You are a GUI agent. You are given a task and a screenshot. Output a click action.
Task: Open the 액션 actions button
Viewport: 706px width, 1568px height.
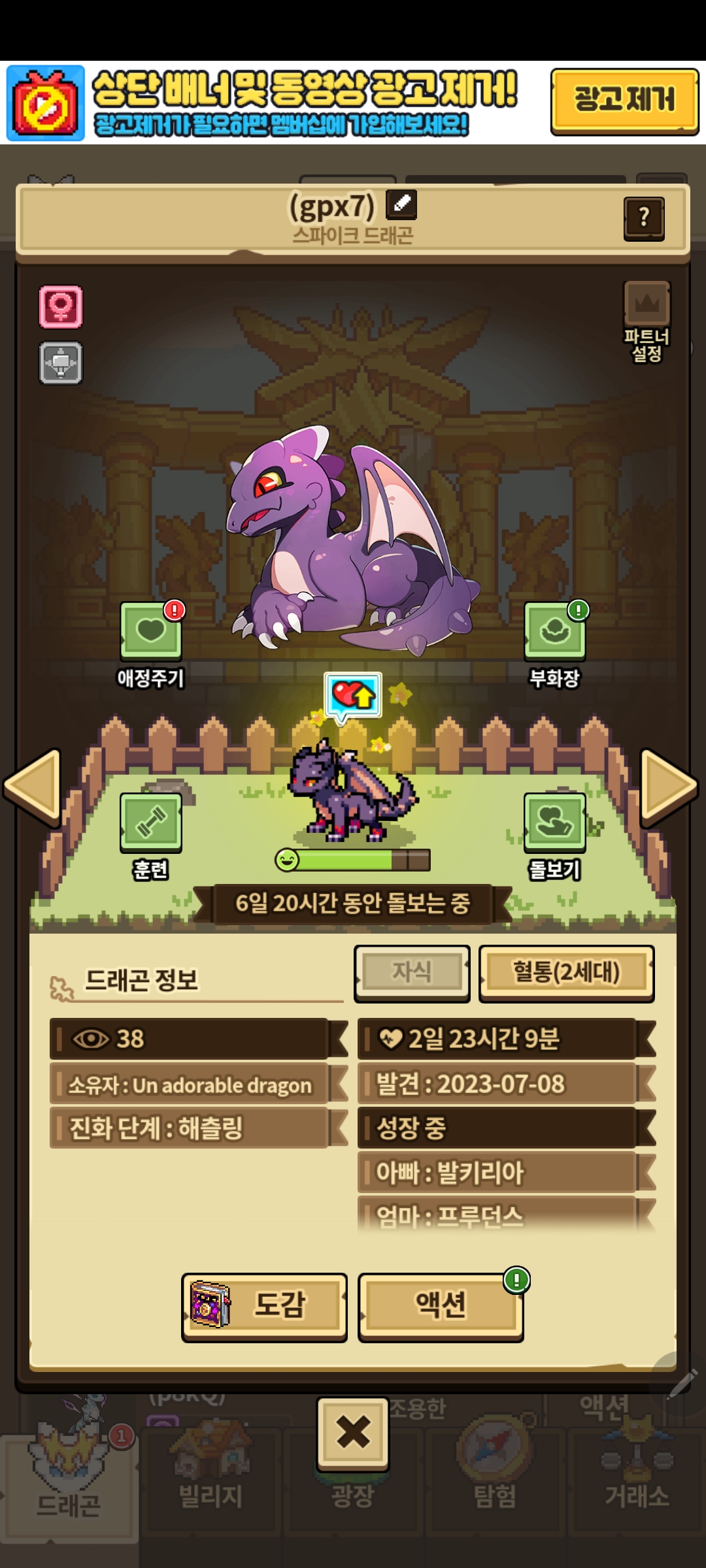tap(441, 1306)
